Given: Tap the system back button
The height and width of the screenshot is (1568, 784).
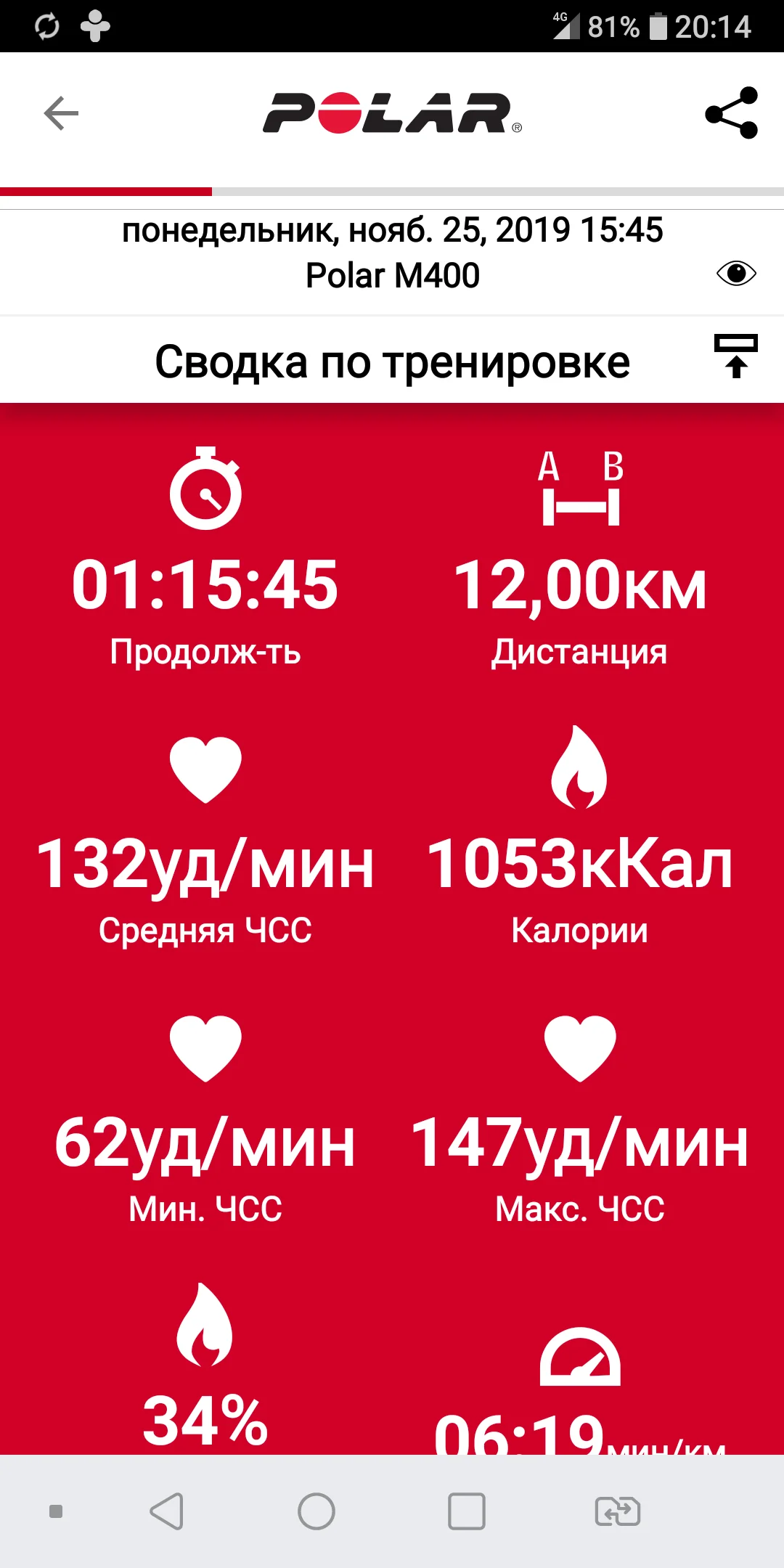Looking at the screenshot, I should 167,1512.
